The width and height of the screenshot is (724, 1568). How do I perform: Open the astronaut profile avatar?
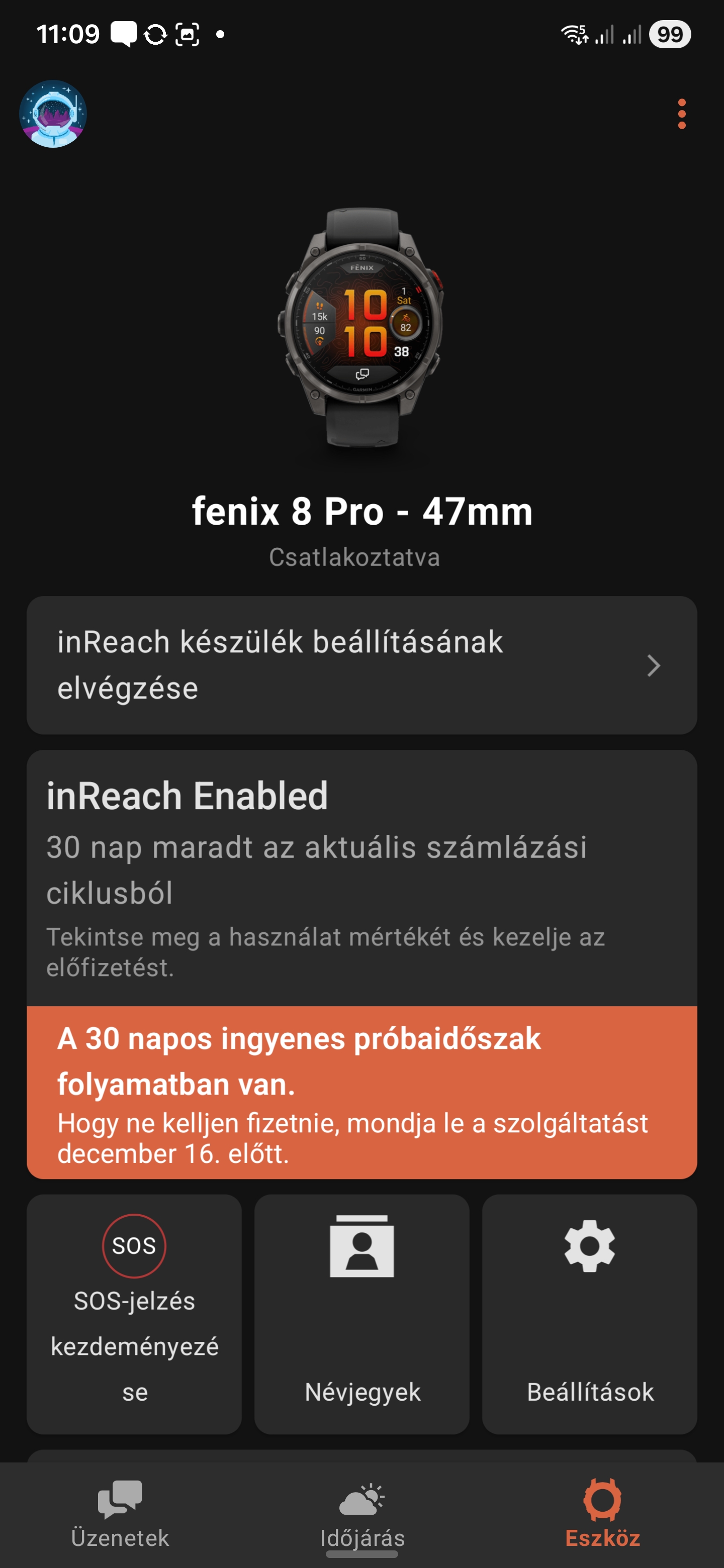tap(54, 114)
